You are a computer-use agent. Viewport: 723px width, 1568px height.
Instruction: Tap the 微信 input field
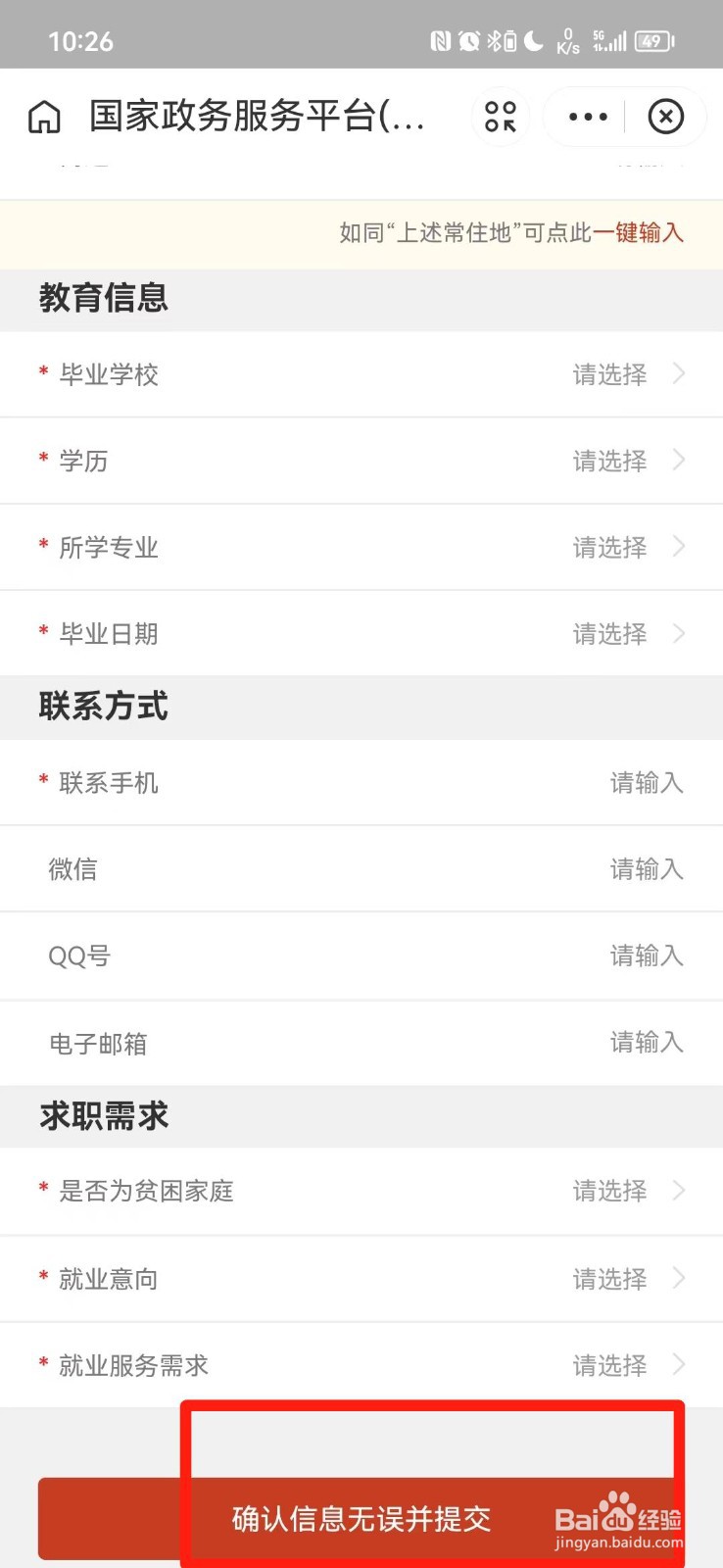361,868
